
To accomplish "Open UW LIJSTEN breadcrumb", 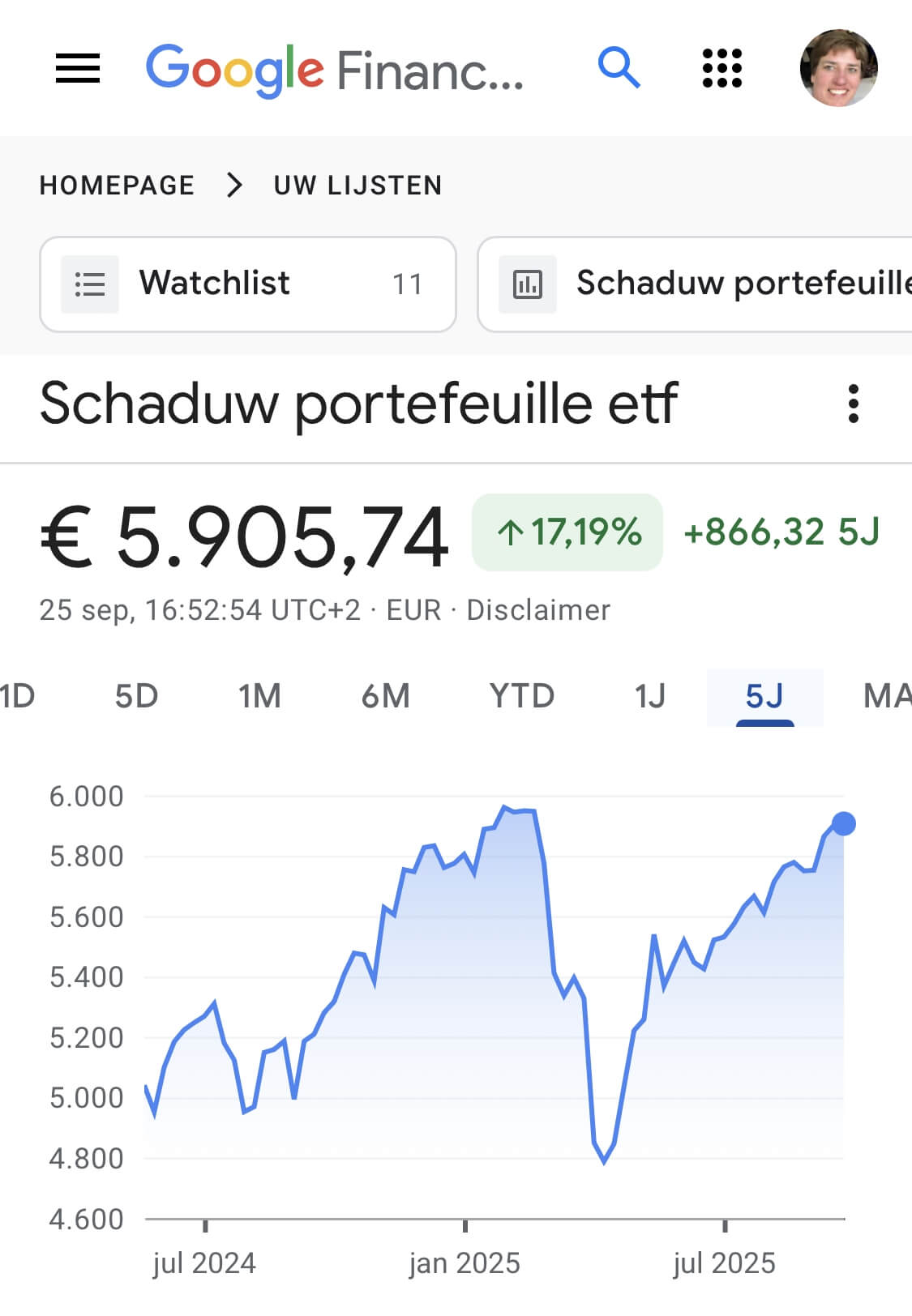I will pos(358,186).
